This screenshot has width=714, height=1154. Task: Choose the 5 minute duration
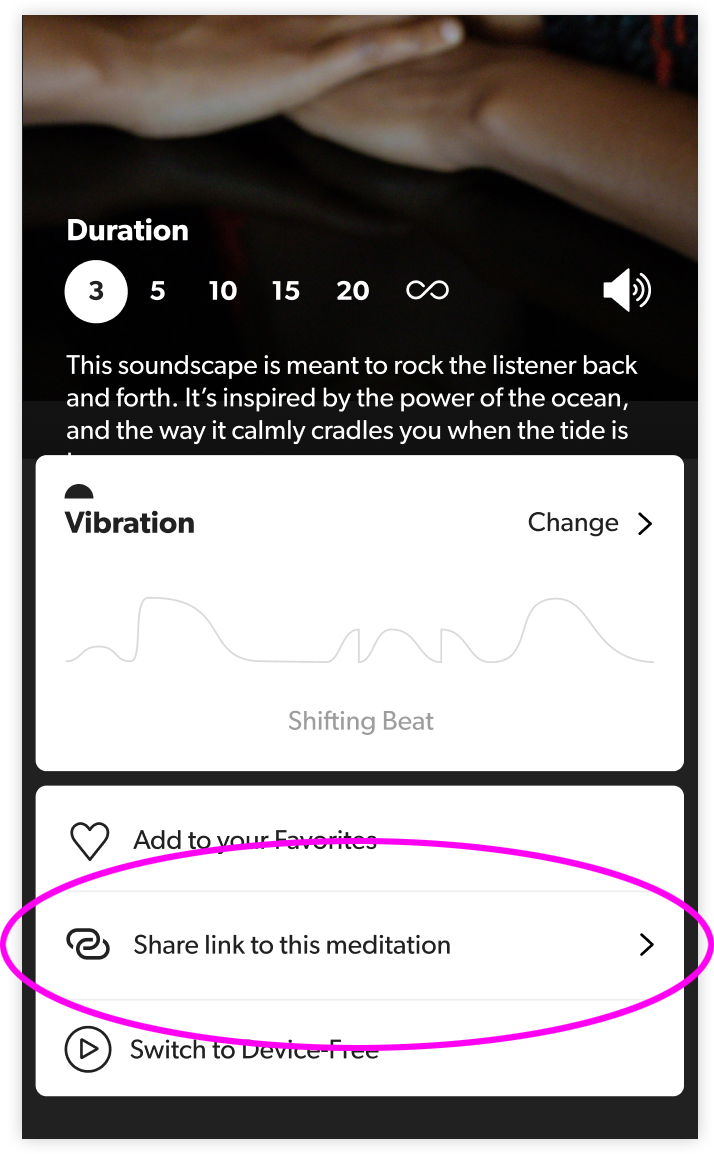pyautogui.click(x=158, y=291)
